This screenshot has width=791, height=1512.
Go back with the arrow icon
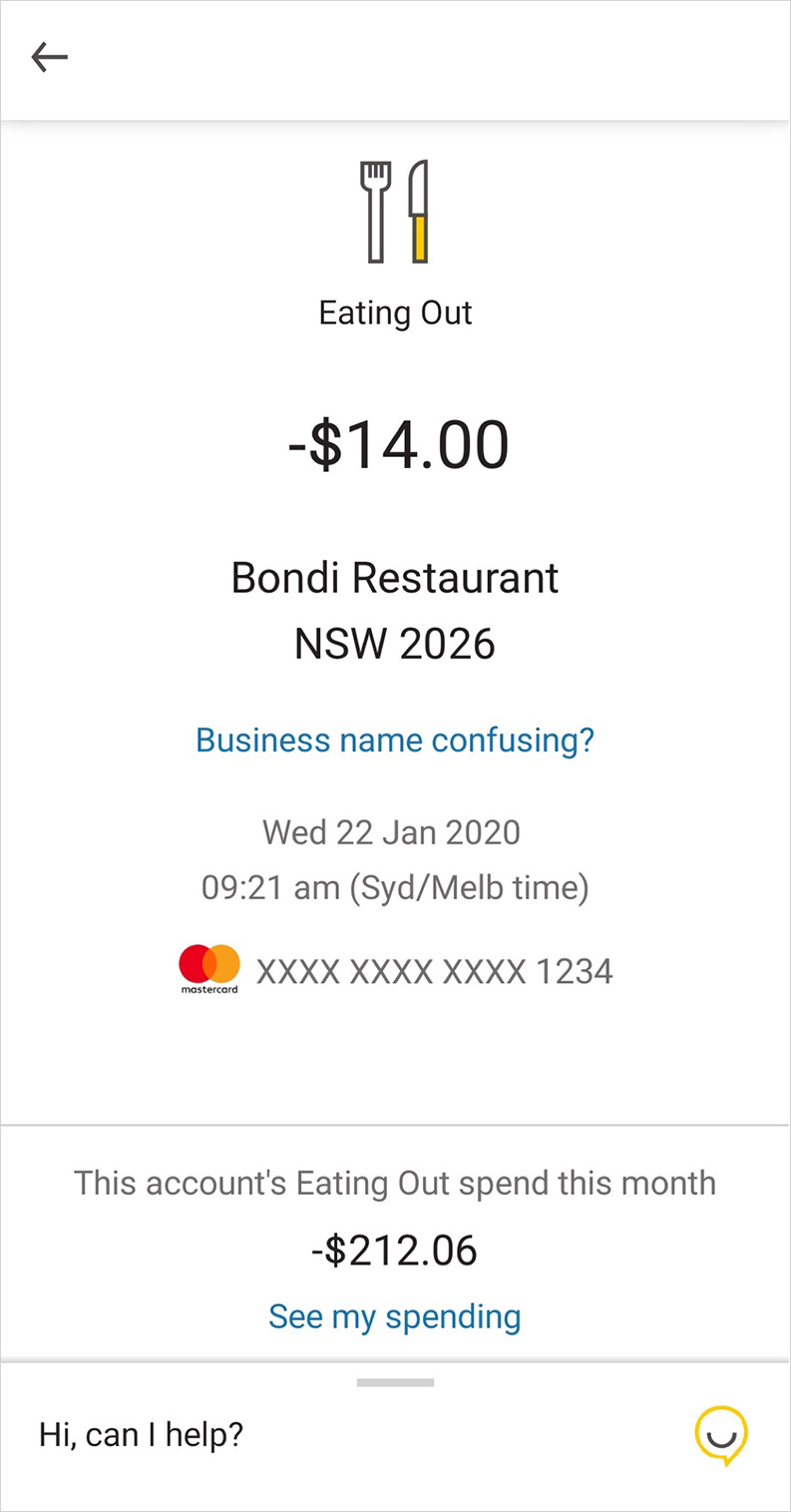click(49, 58)
